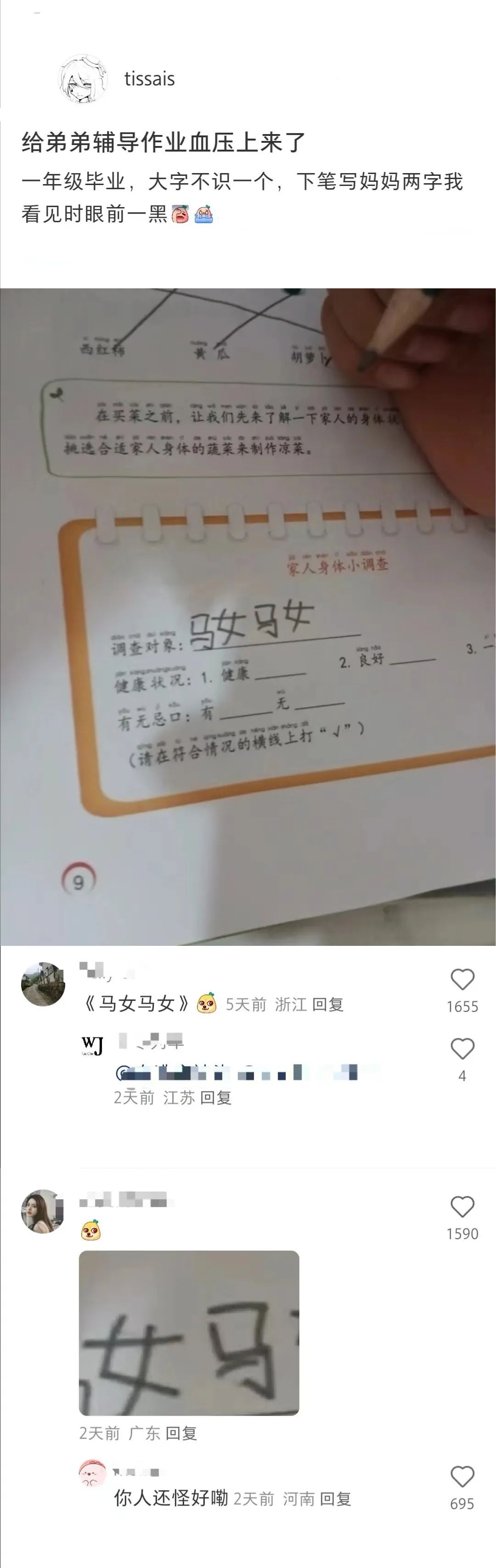Open the WJ avatar on the 江苏 reply
This screenshot has height=1568, width=496.
pos(92,1045)
